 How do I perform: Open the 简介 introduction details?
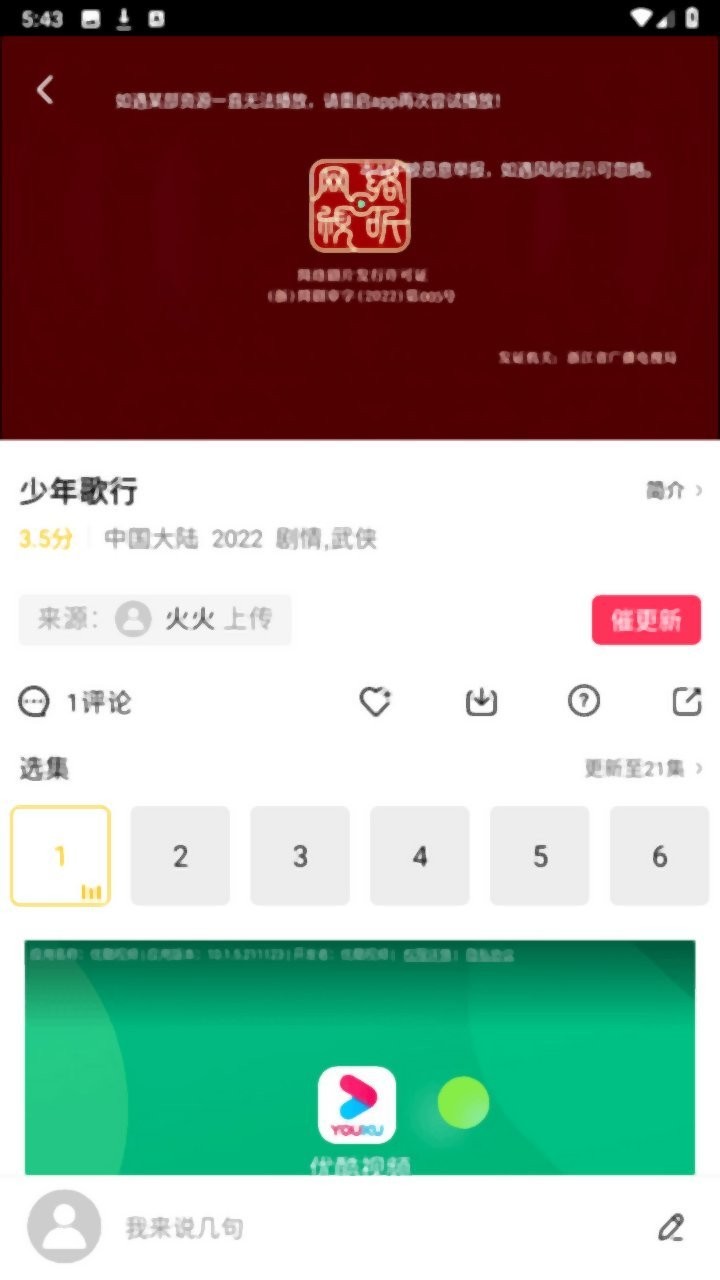point(673,490)
